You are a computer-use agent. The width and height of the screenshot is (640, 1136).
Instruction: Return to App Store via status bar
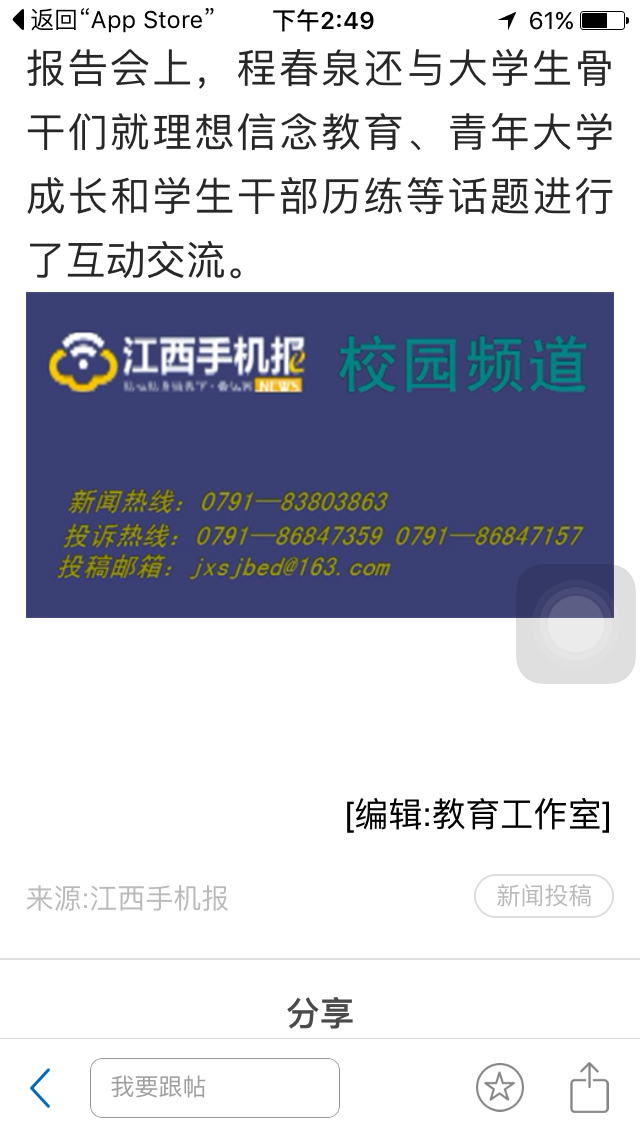(x=112, y=20)
